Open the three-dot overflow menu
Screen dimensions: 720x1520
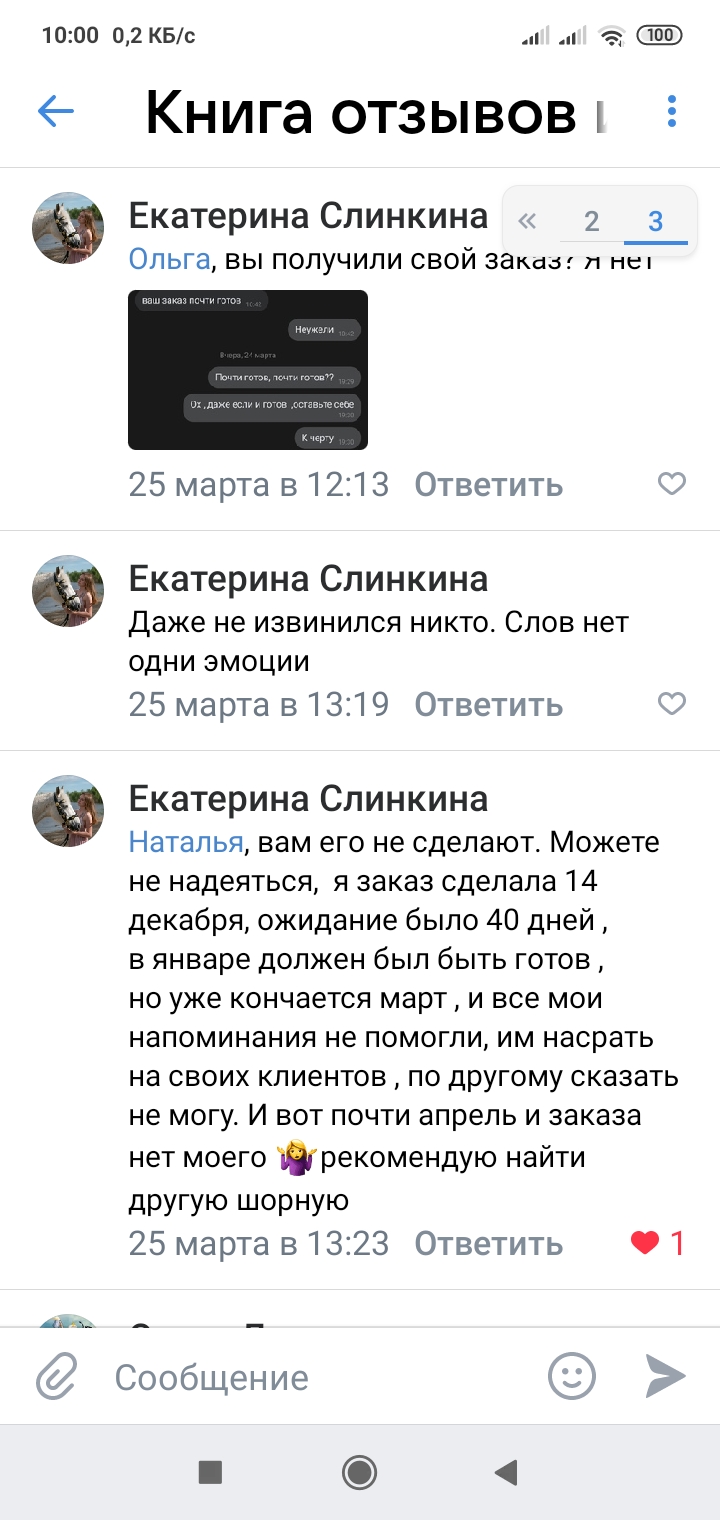[672, 111]
